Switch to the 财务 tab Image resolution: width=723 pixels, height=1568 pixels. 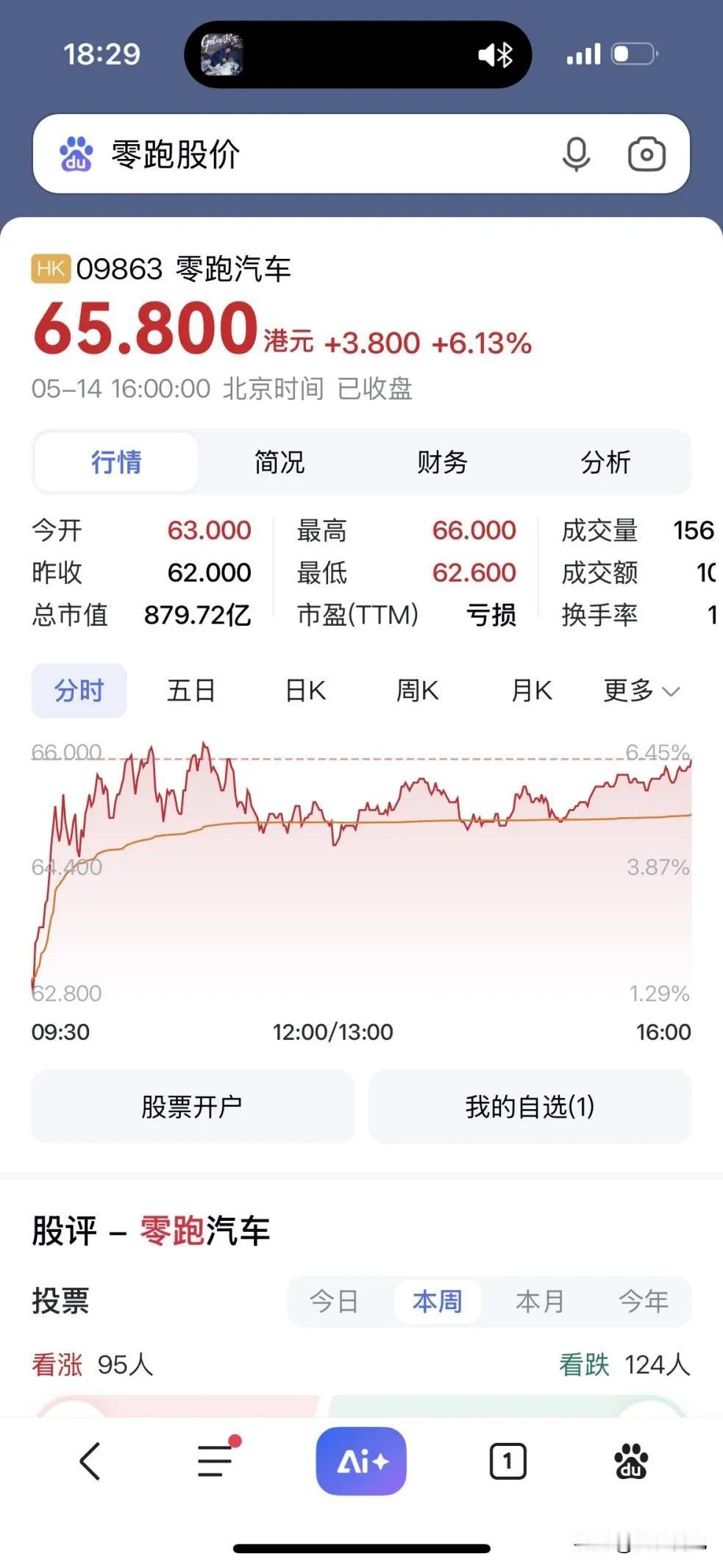442,462
